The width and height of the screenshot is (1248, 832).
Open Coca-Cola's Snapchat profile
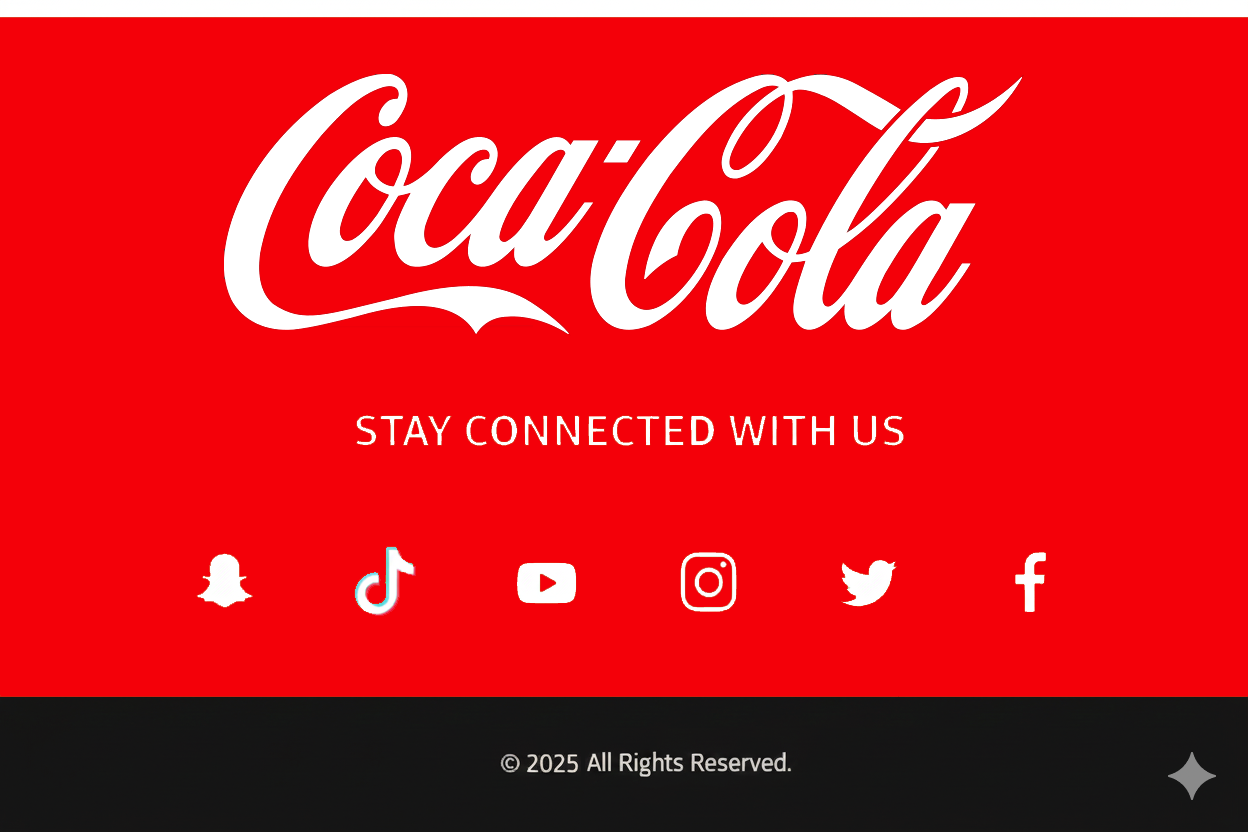click(225, 581)
